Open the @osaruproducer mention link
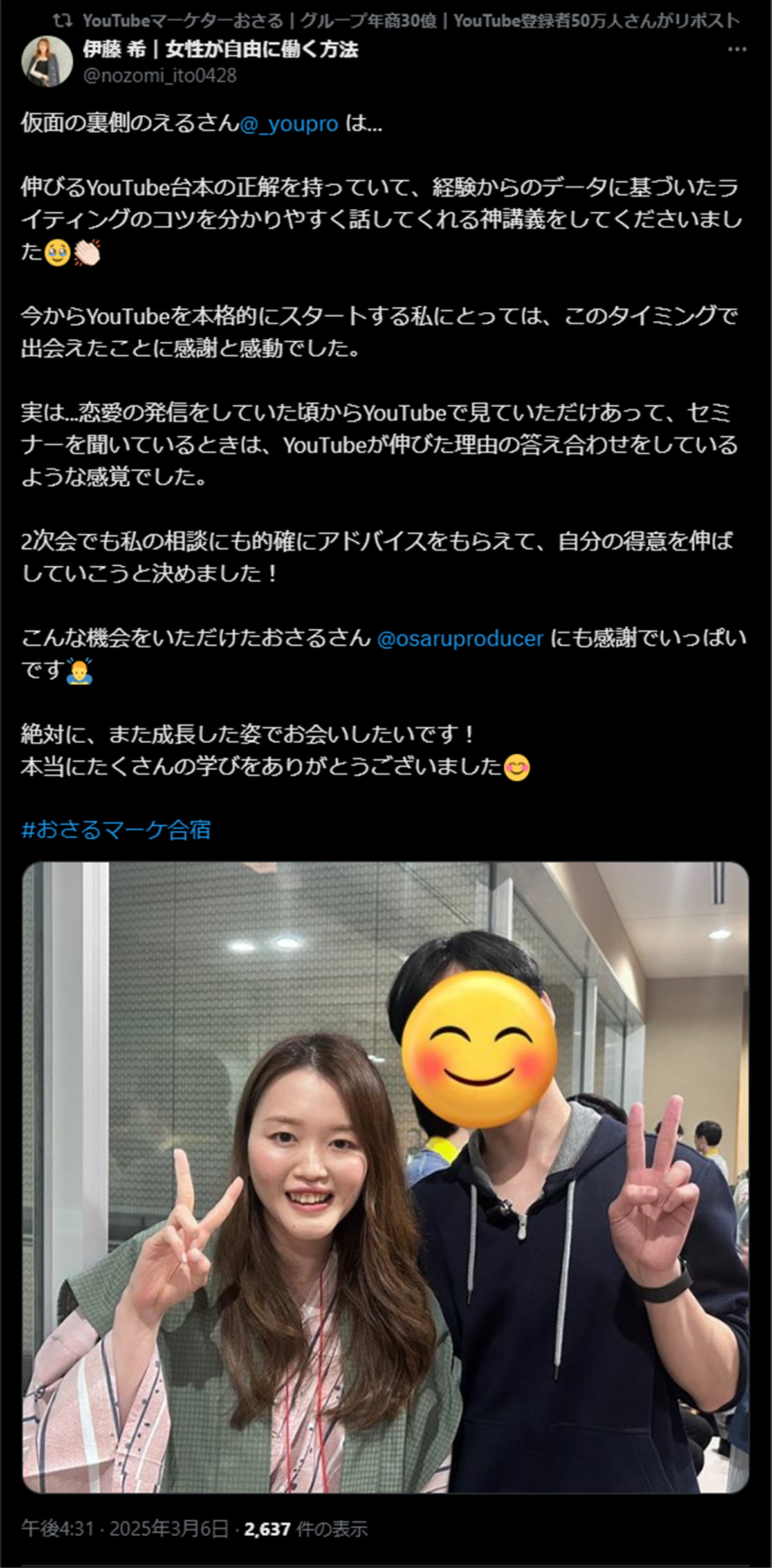 point(460,639)
